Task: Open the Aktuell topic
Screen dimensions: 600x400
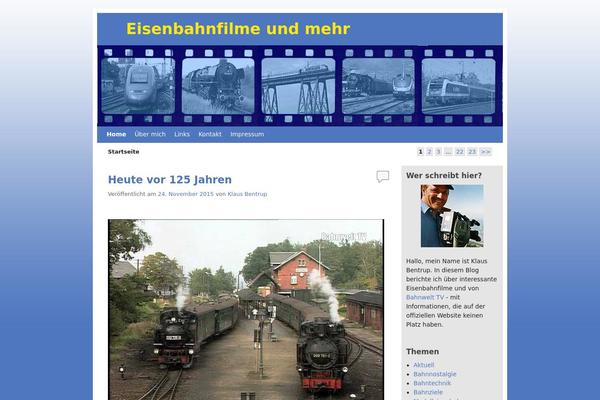Action: coord(424,365)
